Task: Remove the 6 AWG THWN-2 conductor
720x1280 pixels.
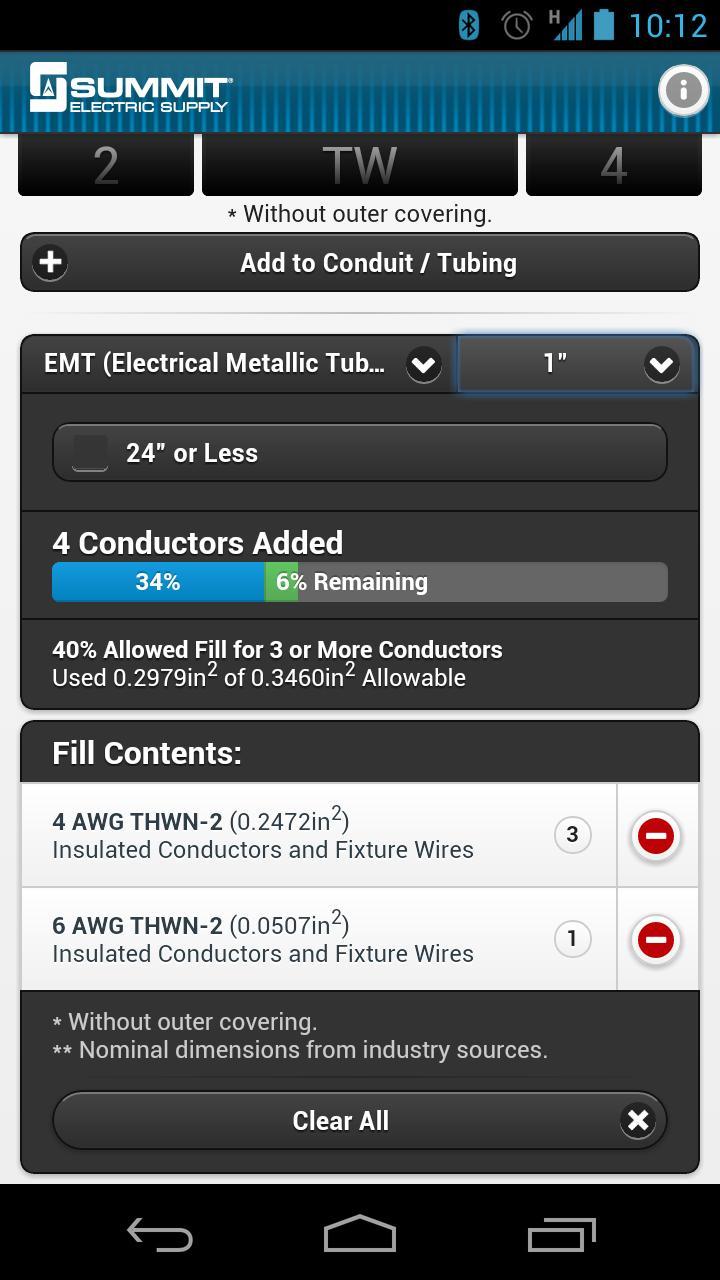Action: [656, 939]
